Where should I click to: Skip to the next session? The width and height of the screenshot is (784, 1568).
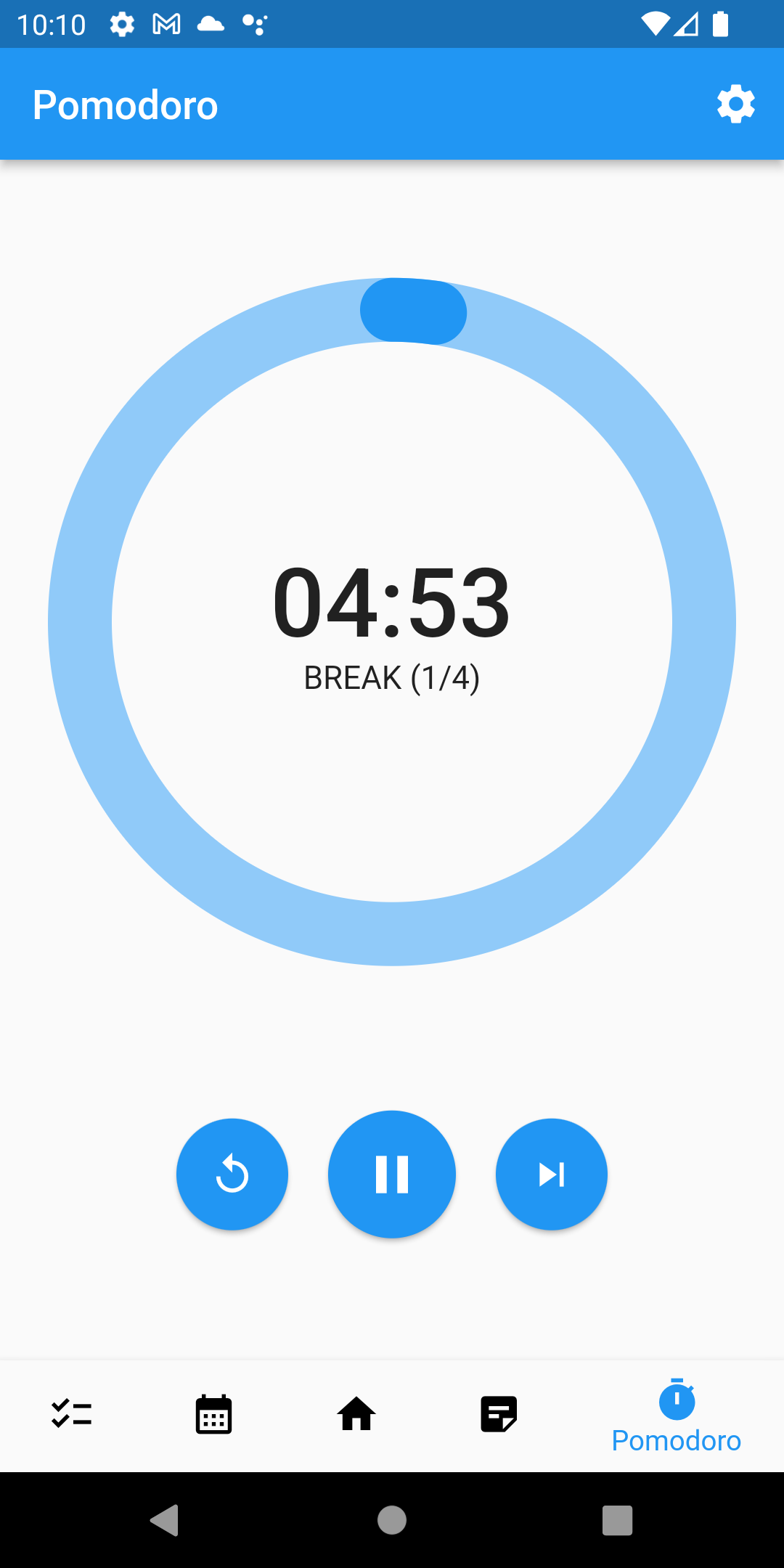click(x=552, y=1174)
